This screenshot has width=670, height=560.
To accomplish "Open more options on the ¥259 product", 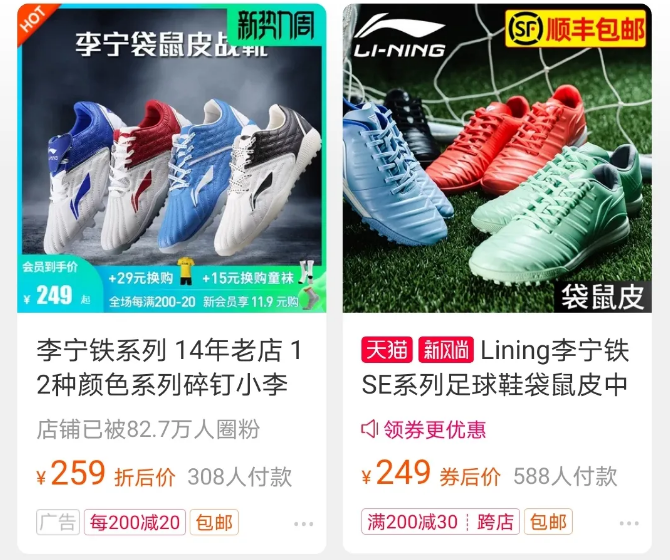I will pos(303,523).
